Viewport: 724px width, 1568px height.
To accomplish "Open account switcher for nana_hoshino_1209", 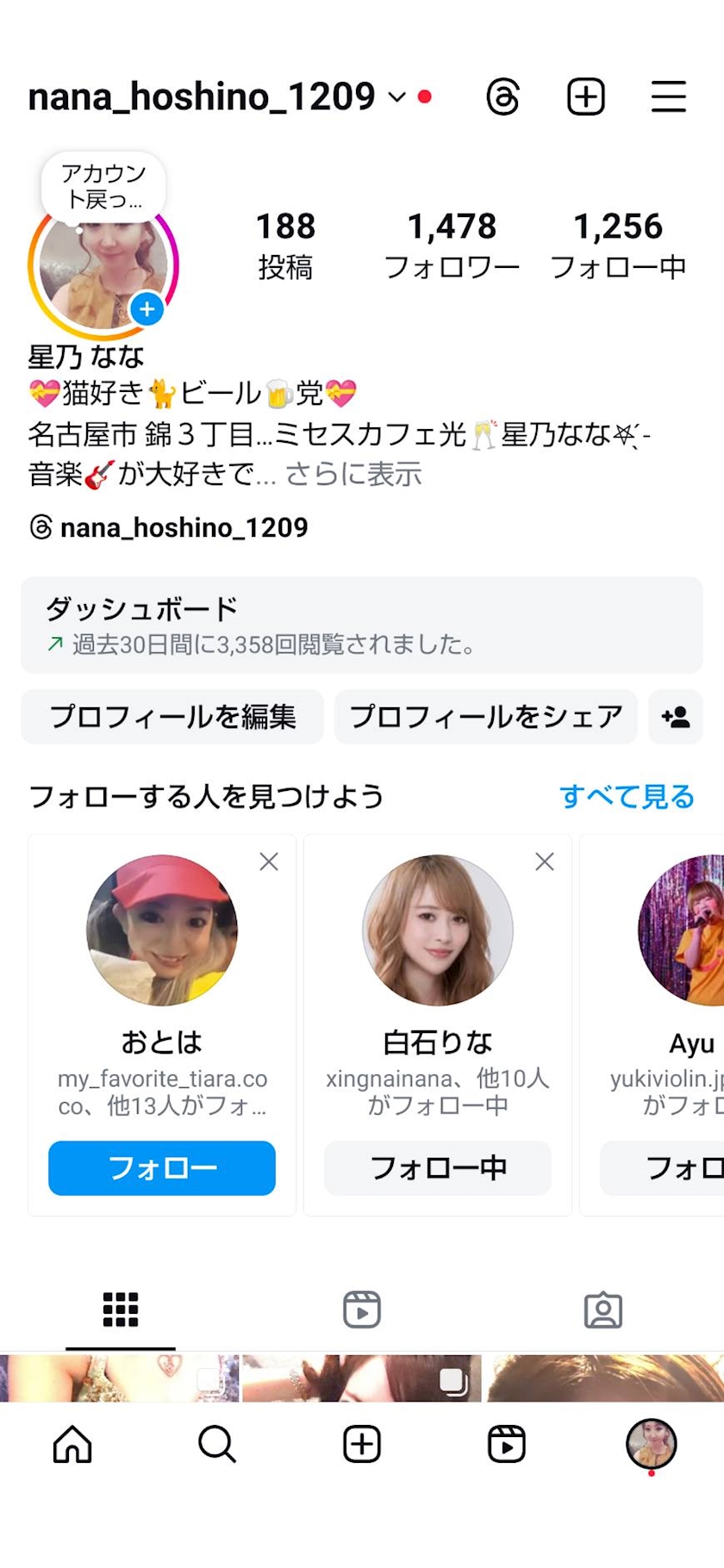I will [x=215, y=96].
